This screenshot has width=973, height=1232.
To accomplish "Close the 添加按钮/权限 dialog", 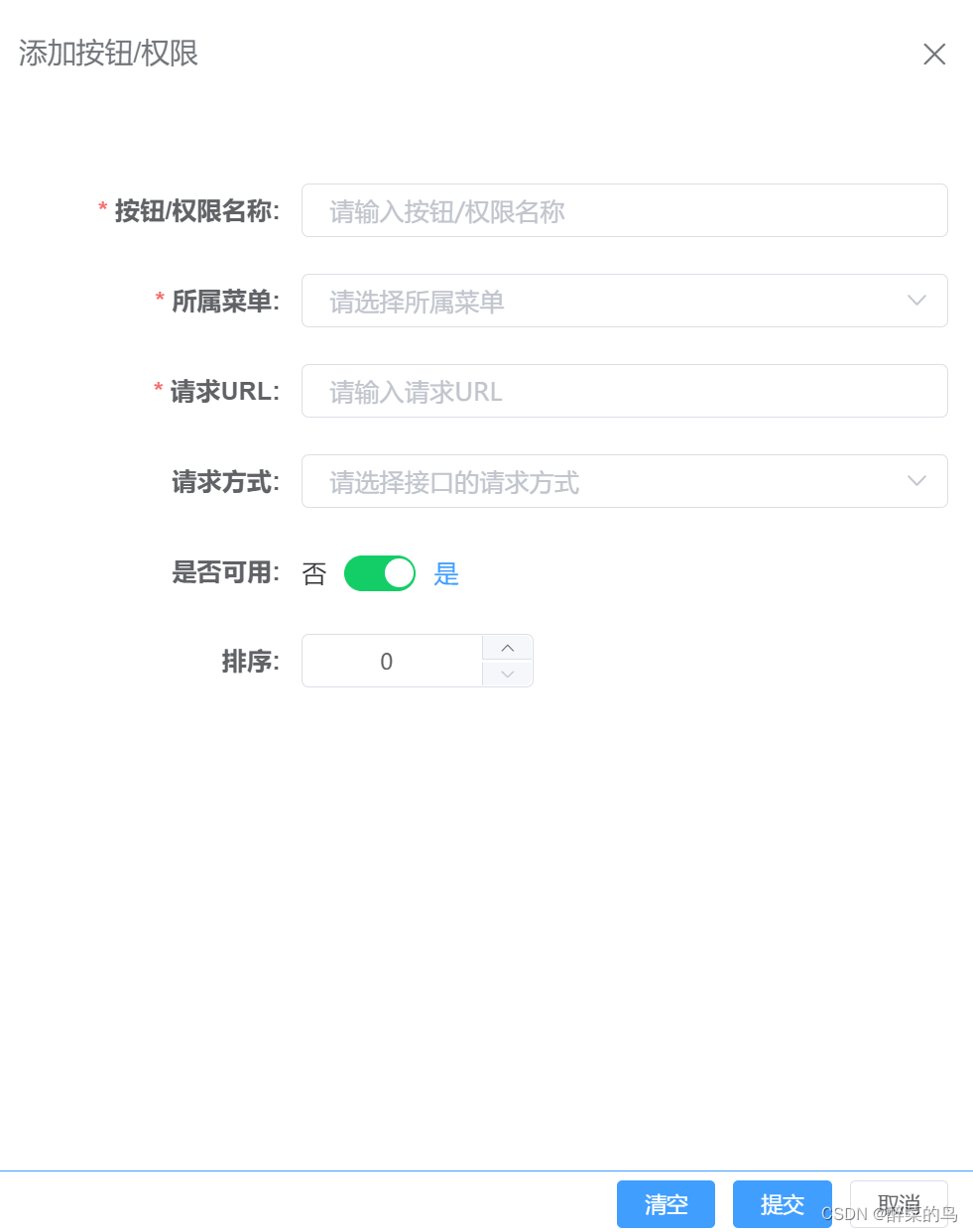I will click(x=934, y=55).
